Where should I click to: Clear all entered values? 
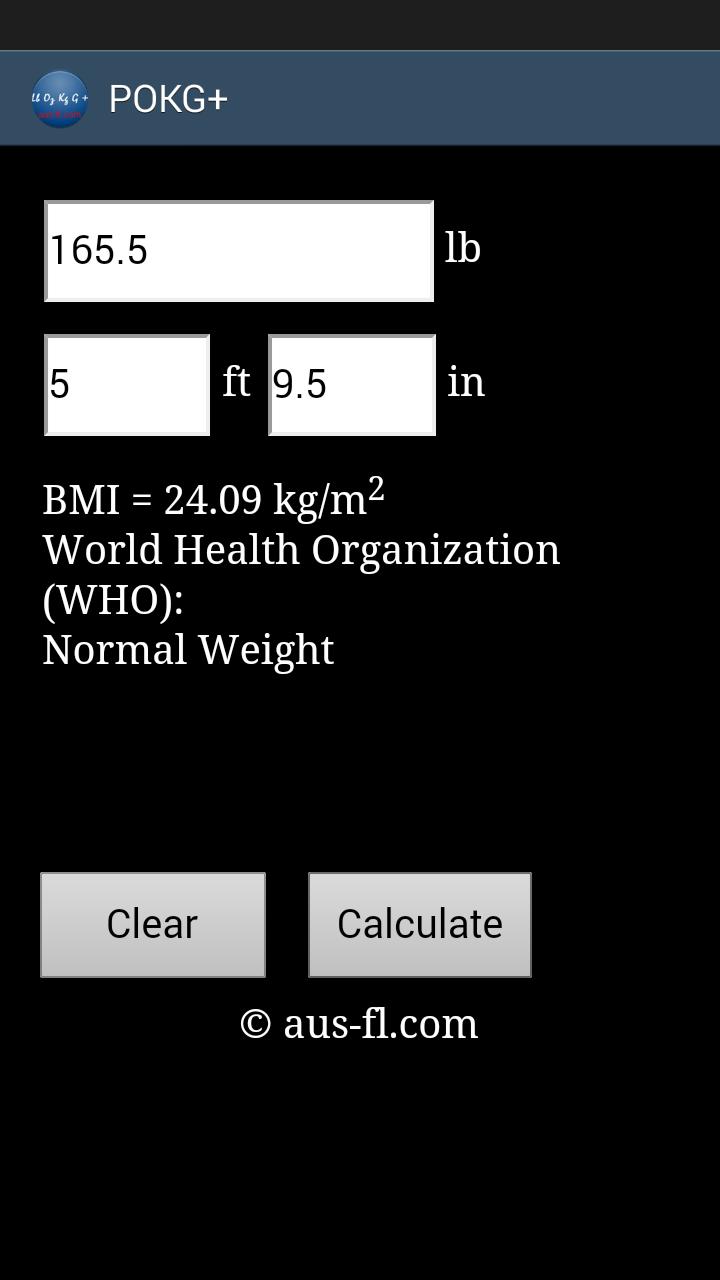click(153, 924)
